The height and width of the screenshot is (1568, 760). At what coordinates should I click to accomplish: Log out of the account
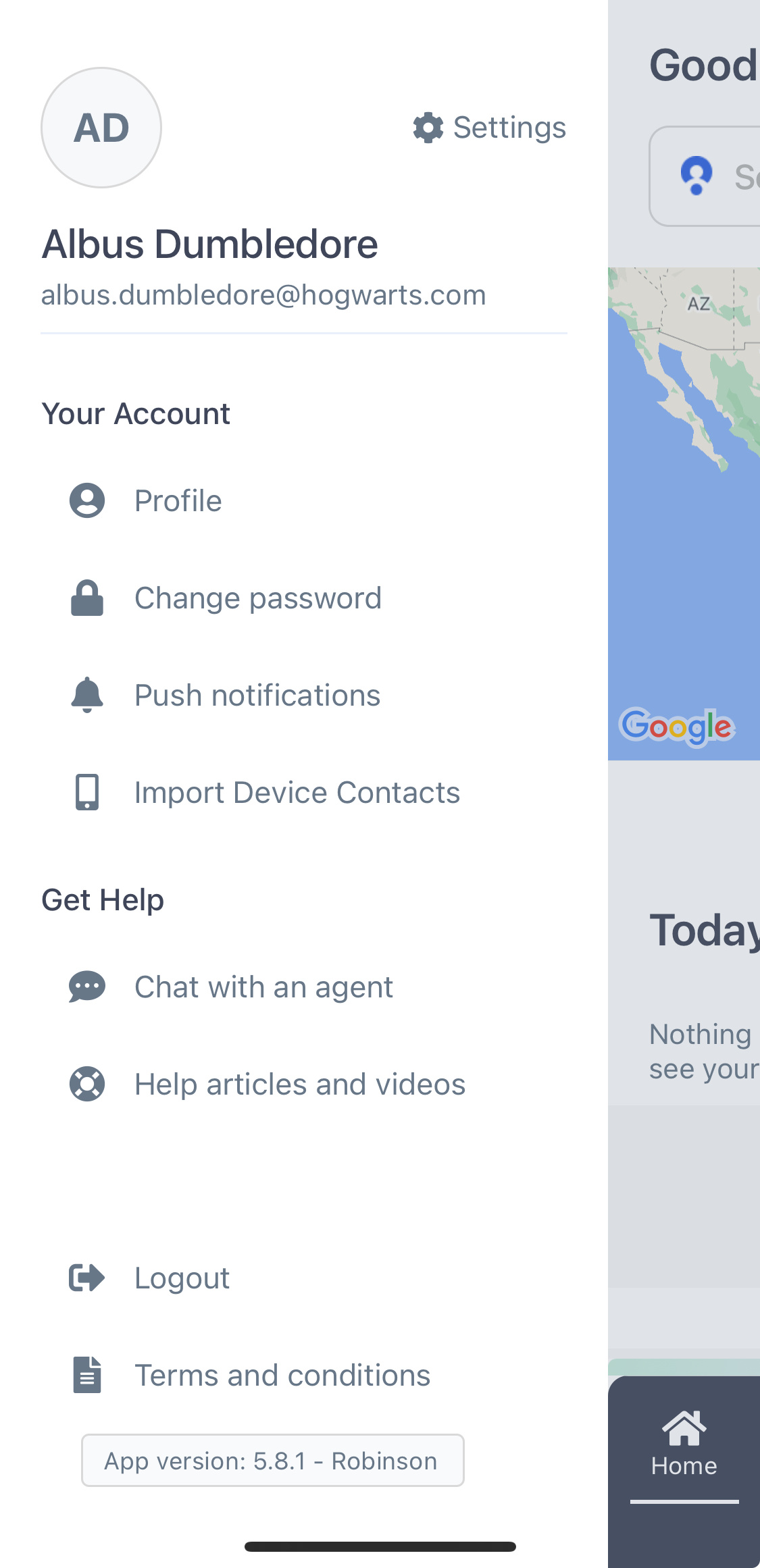[304, 1278]
